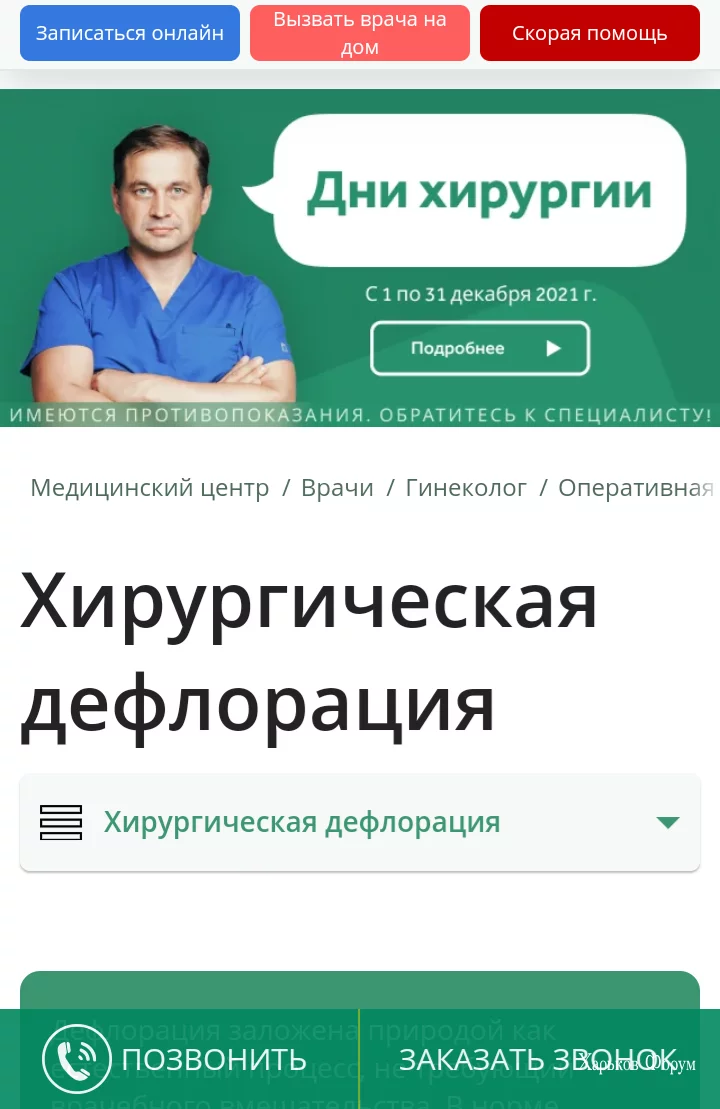The height and width of the screenshot is (1109, 720).
Task: Open the Врачи breadcrumb link
Action: [337, 488]
